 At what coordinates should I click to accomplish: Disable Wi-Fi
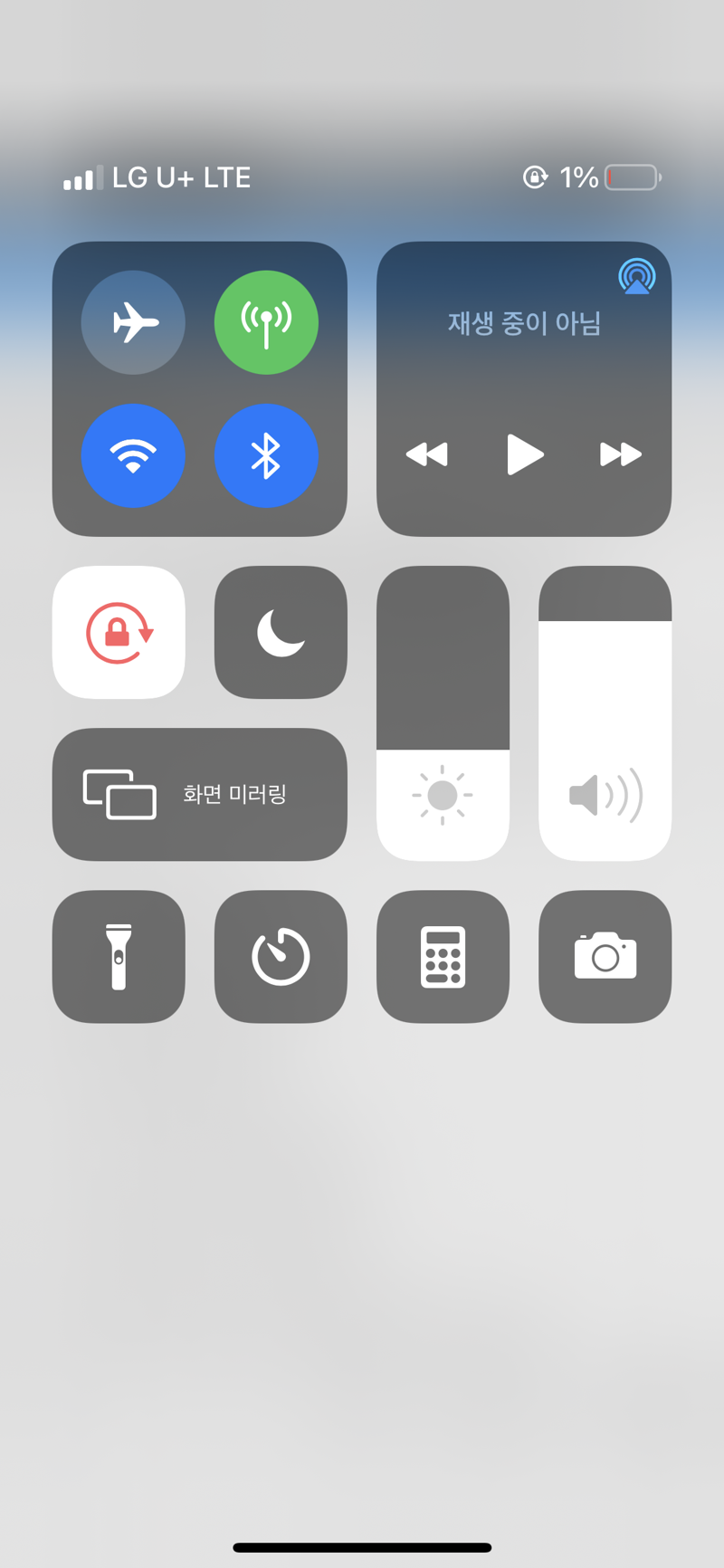coord(133,455)
